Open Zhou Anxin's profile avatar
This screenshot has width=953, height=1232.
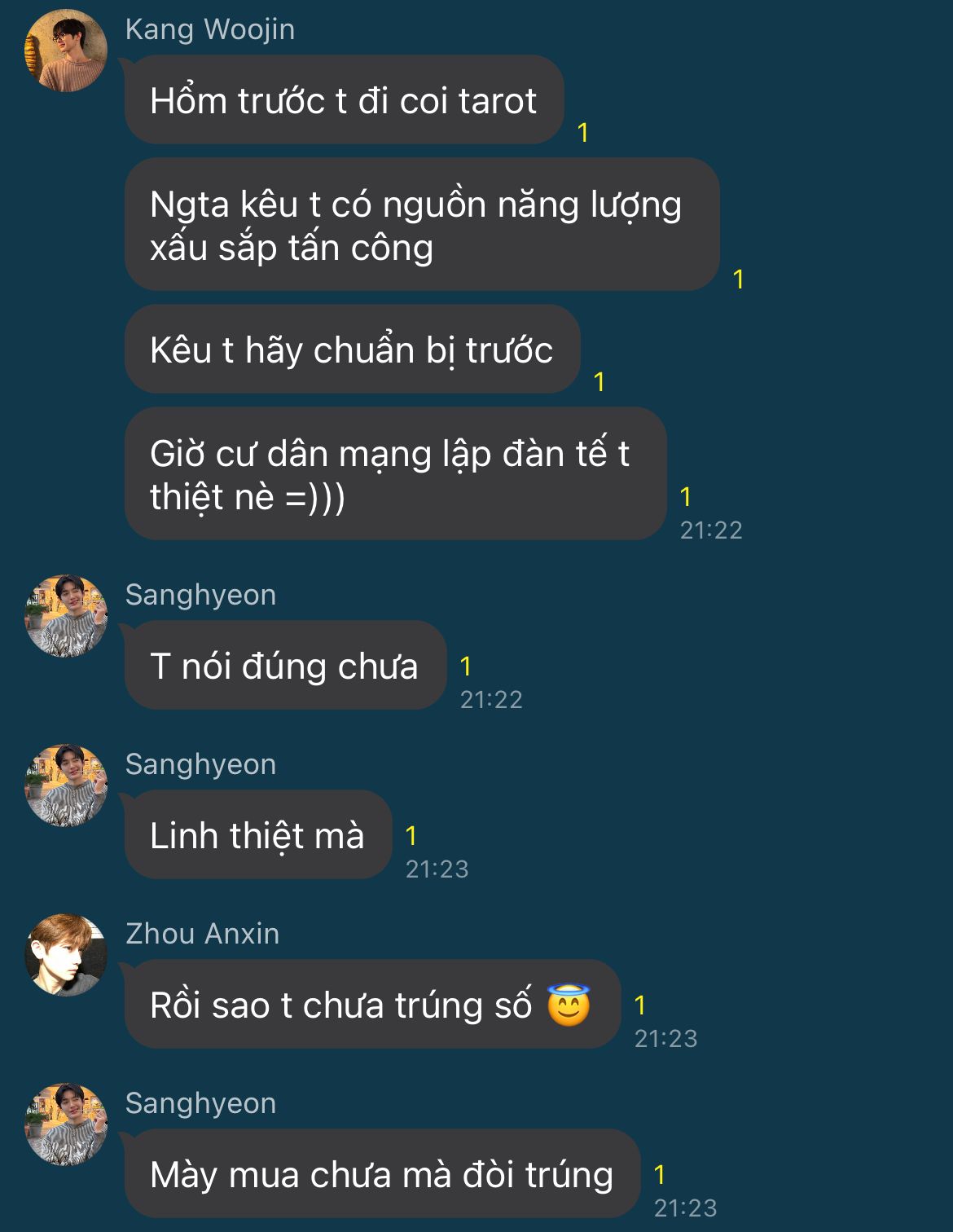pos(66,955)
